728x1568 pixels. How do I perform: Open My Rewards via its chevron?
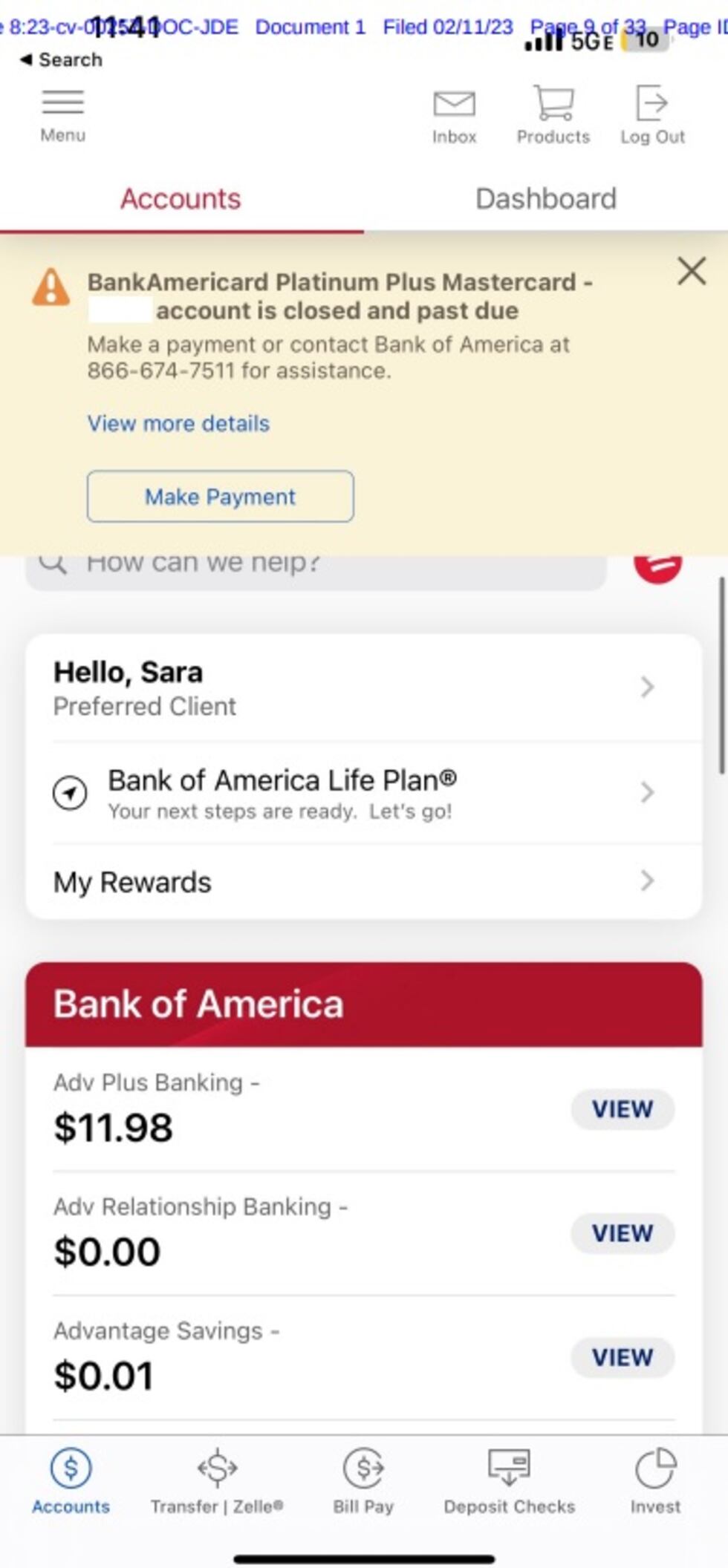647,882
